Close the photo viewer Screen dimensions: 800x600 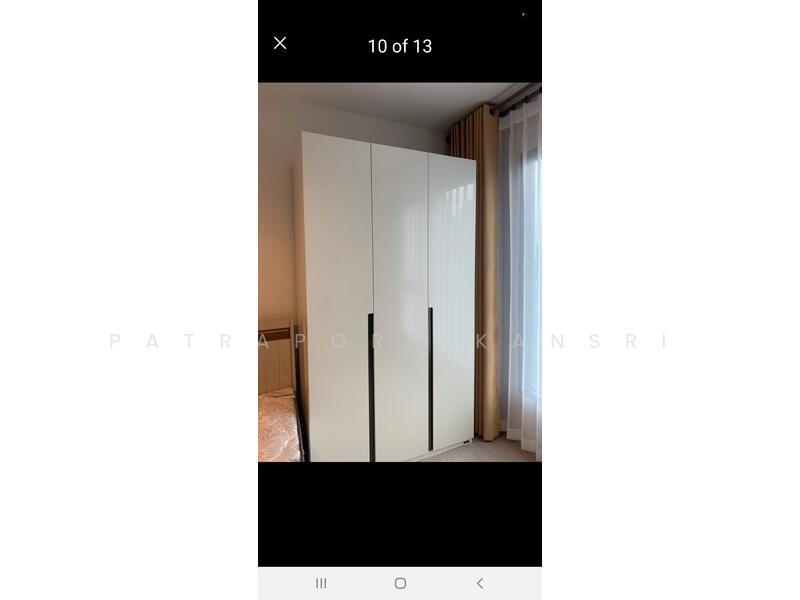(280, 43)
